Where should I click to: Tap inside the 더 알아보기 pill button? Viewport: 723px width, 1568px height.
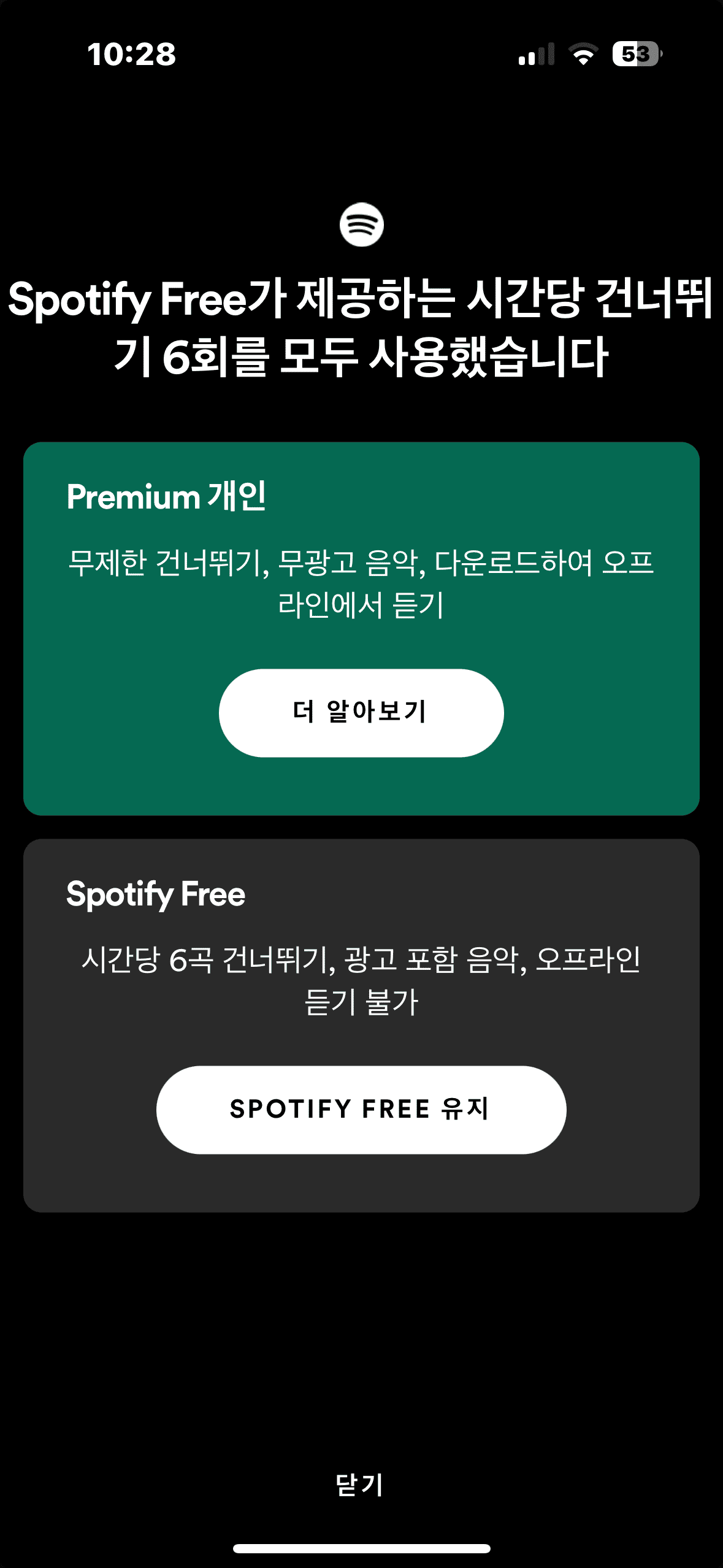coord(362,712)
